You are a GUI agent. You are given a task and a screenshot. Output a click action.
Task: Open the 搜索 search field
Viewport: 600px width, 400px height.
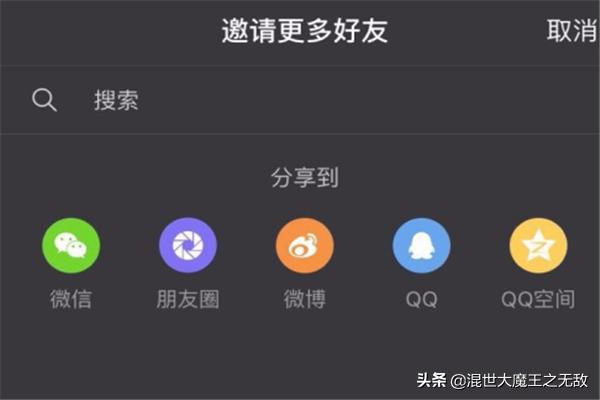tap(300, 100)
